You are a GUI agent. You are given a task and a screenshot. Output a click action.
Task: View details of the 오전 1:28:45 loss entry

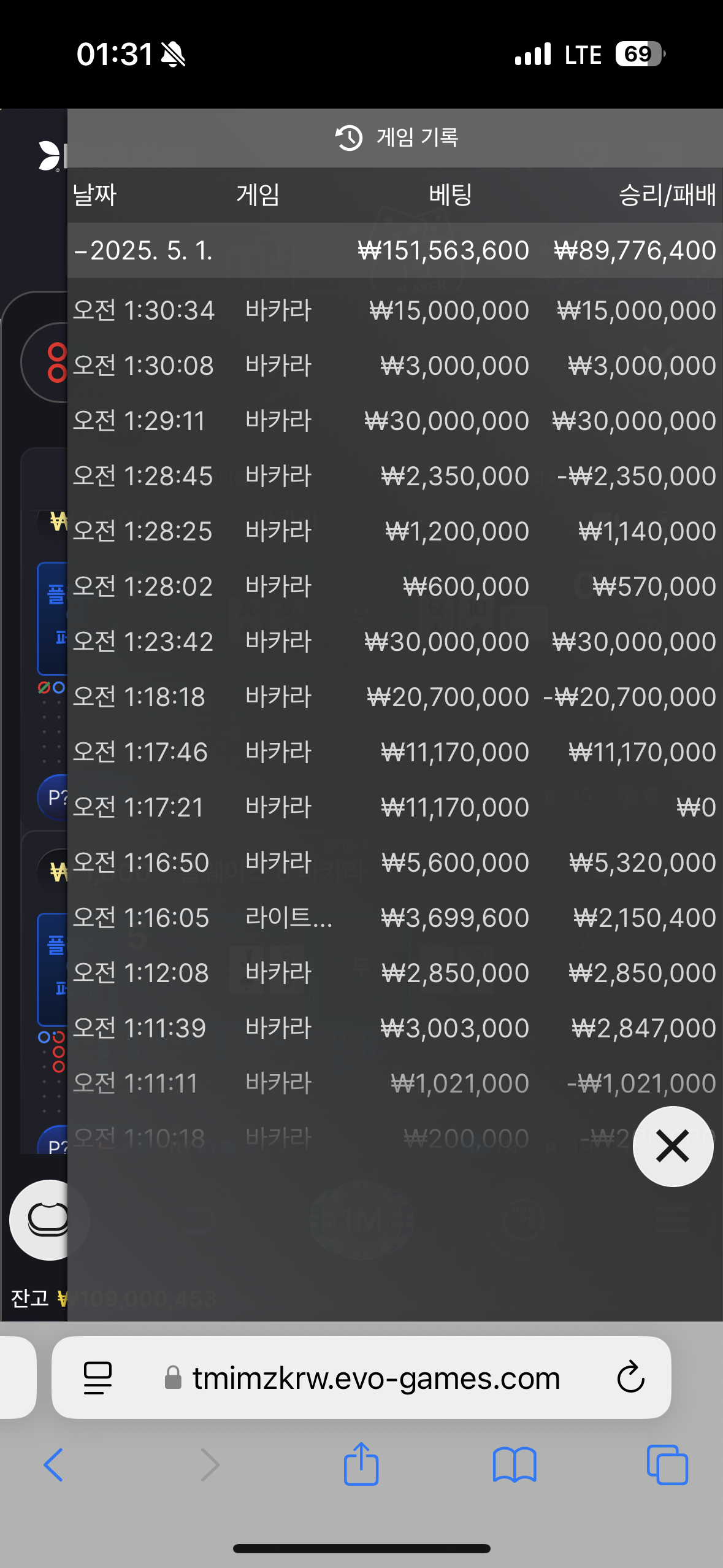[394, 476]
